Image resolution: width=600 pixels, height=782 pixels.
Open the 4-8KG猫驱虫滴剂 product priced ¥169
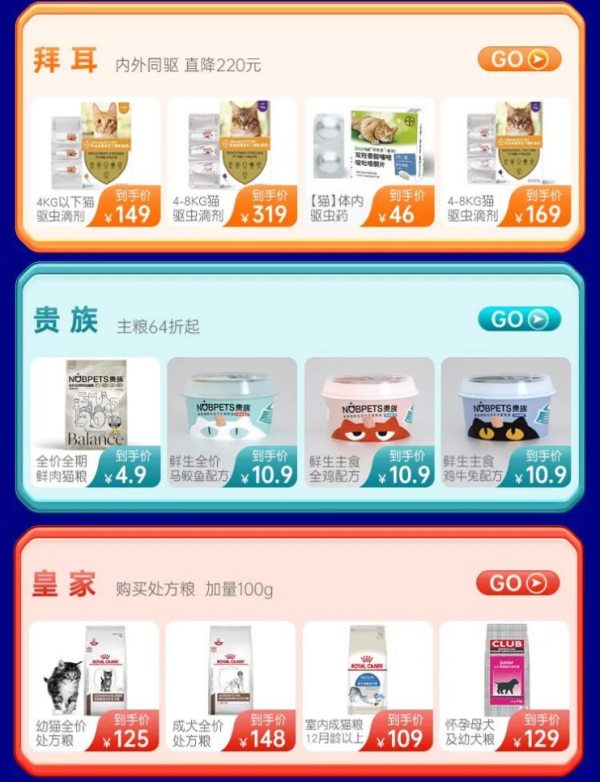(506, 162)
